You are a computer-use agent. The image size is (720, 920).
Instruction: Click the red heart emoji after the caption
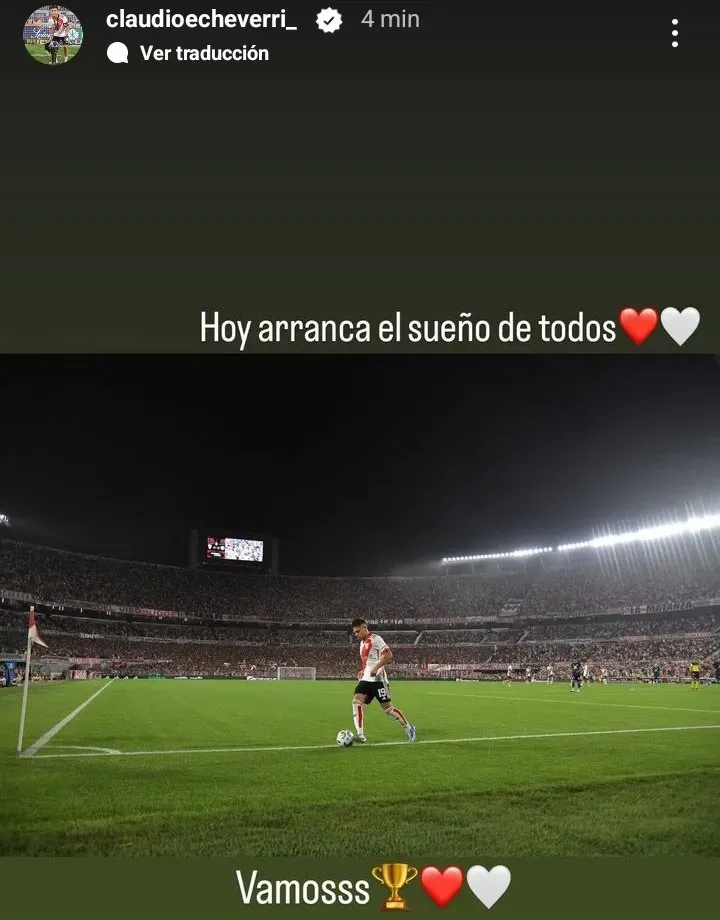point(640,324)
